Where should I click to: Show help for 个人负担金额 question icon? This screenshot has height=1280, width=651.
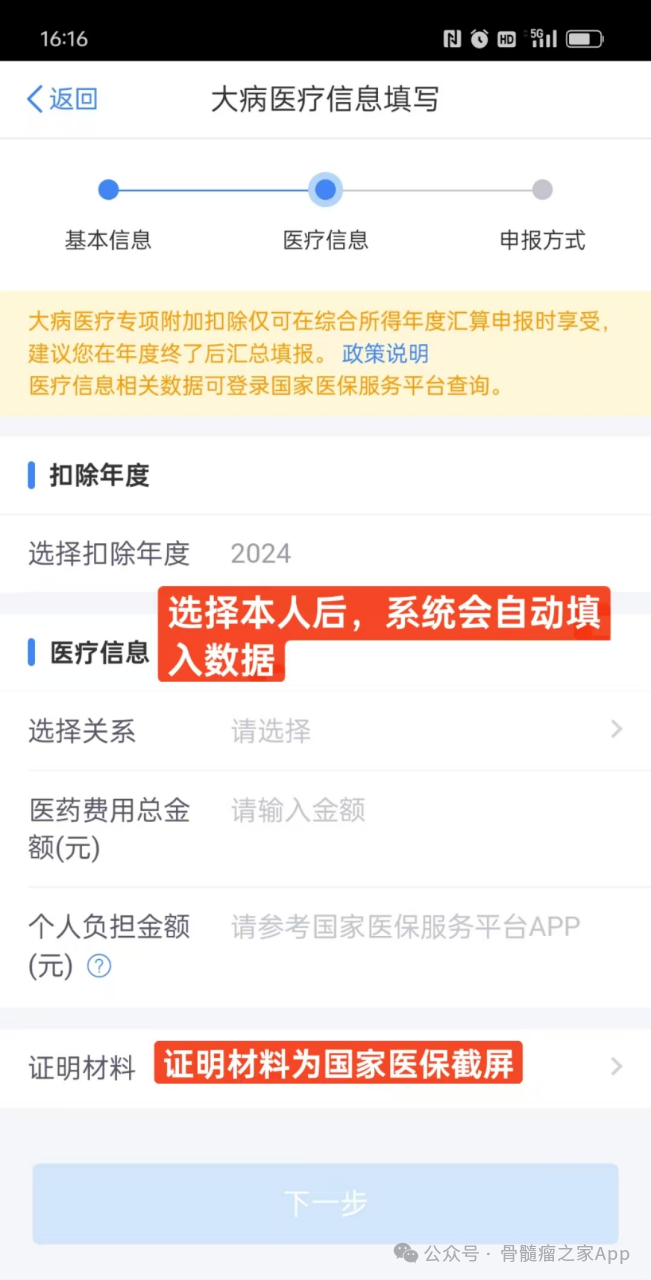99,966
